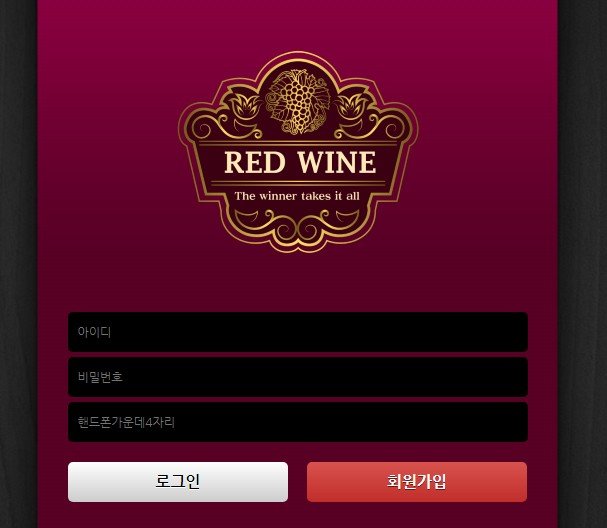The width and height of the screenshot is (607, 528).
Task: Select the 핸드폰가운데4자리 field
Action: point(297,422)
